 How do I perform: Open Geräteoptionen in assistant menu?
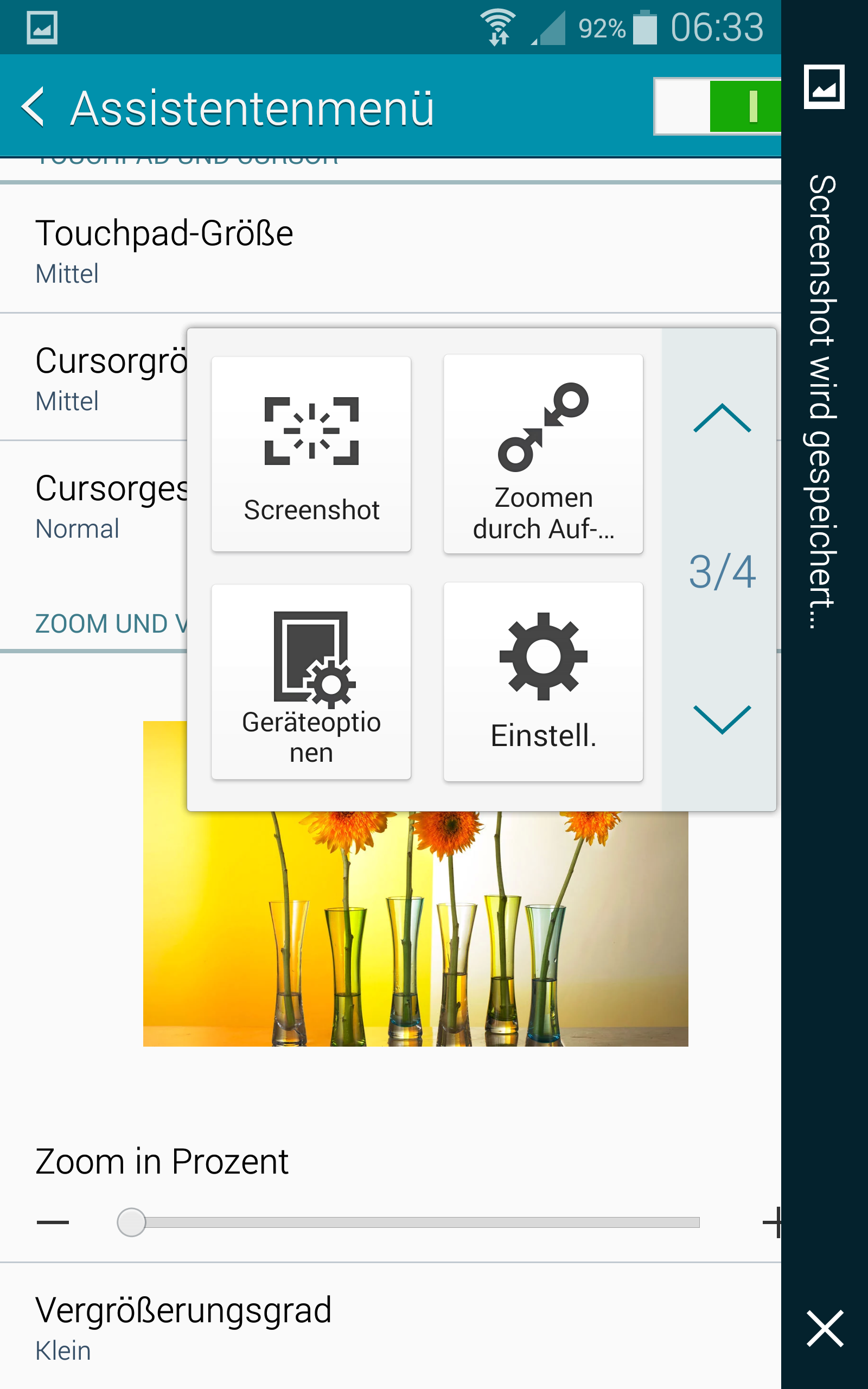tap(311, 682)
